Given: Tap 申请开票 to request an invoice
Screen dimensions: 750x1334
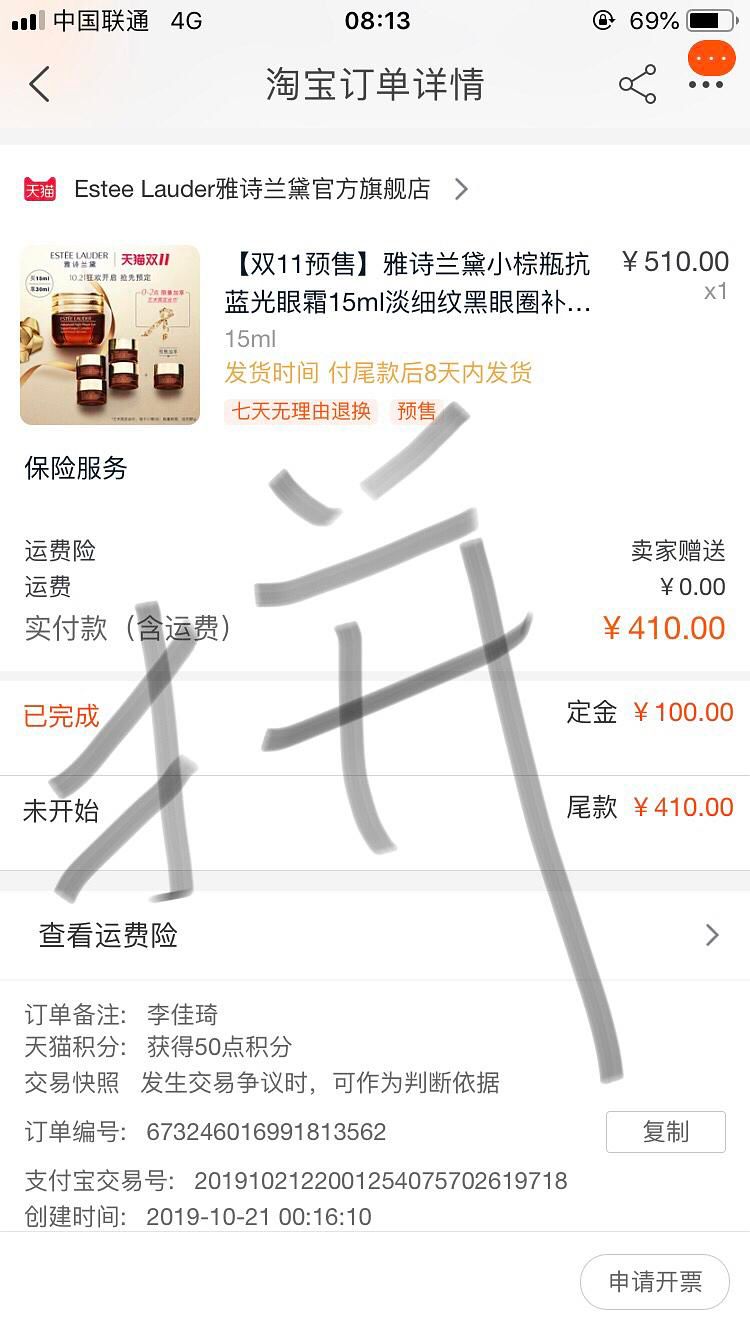Looking at the screenshot, I should pyautogui.click(x=655, y=1281).
